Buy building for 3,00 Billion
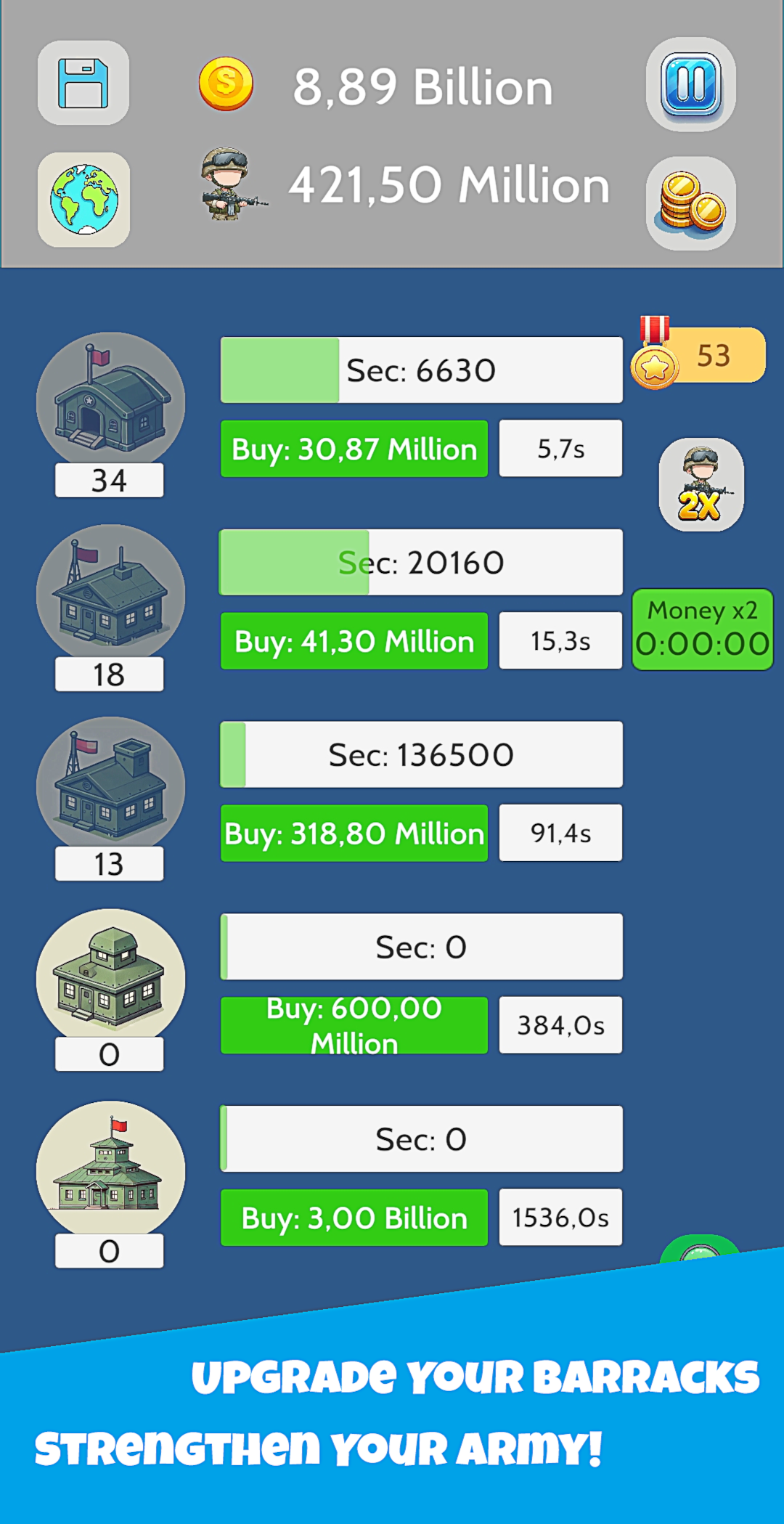Image resolution: width=784 pixels, height=1524 pixels. click(354, 1218)
